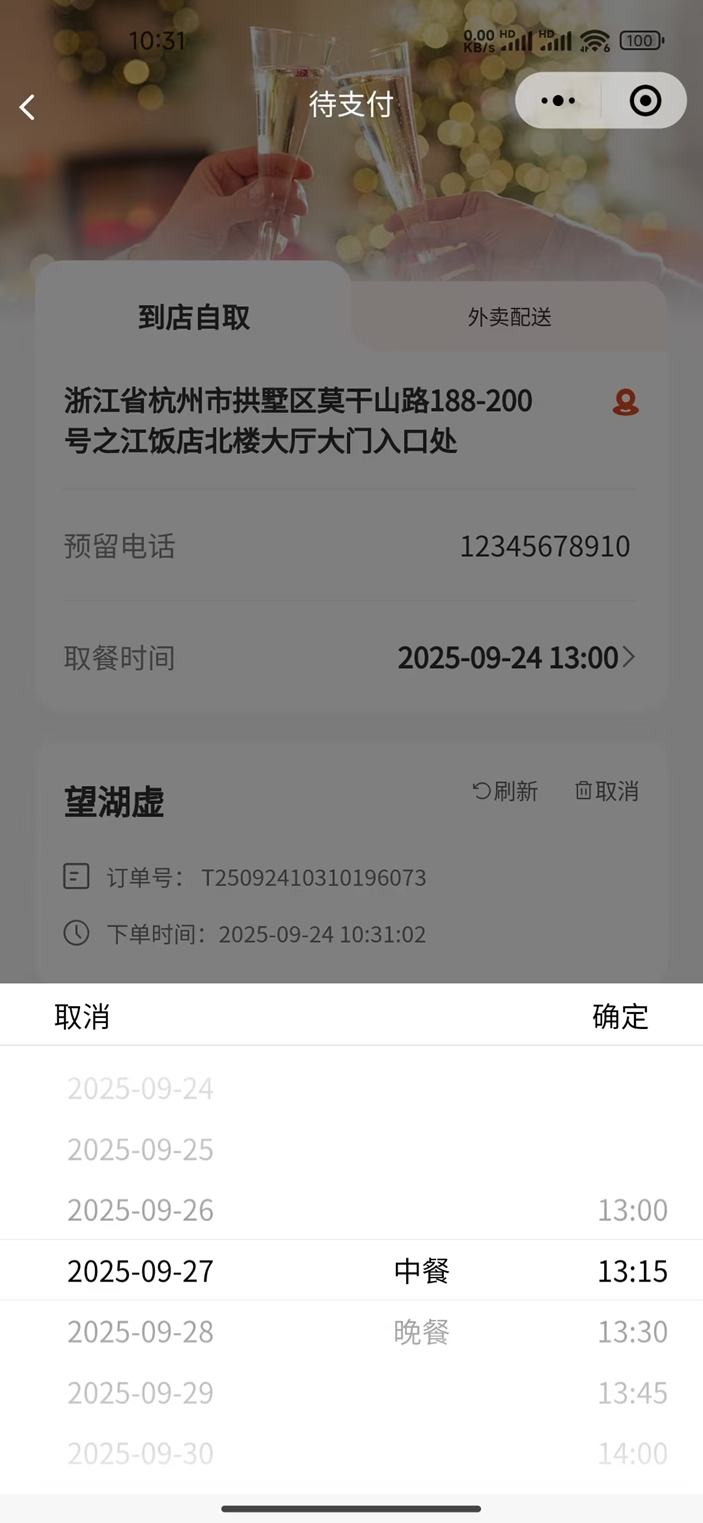Viewport: 703px width, 1523px height.
Task: Pick the 13:30 time slot
Action: tap(632, 1332)
